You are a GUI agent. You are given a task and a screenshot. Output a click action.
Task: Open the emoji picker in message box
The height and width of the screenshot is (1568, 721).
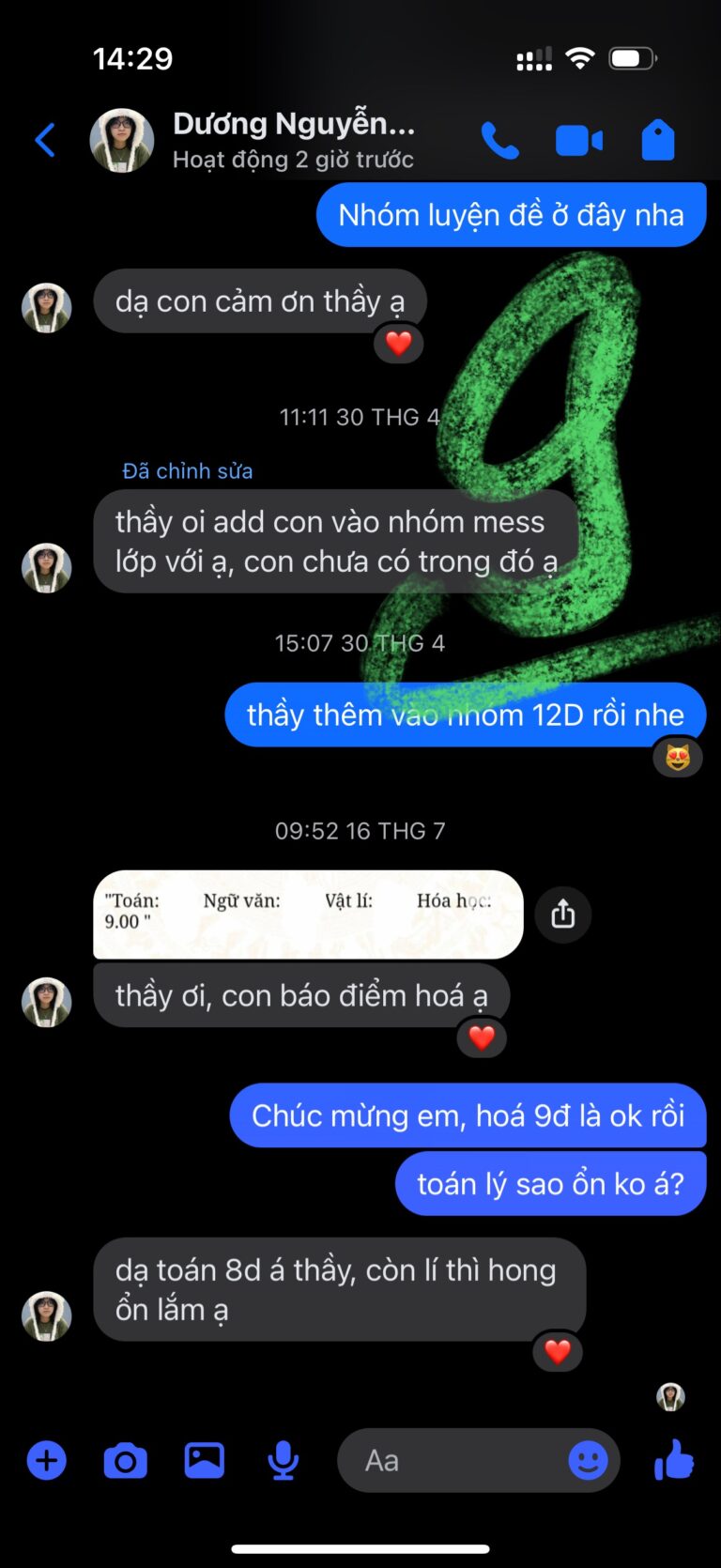coord(589,1461)
